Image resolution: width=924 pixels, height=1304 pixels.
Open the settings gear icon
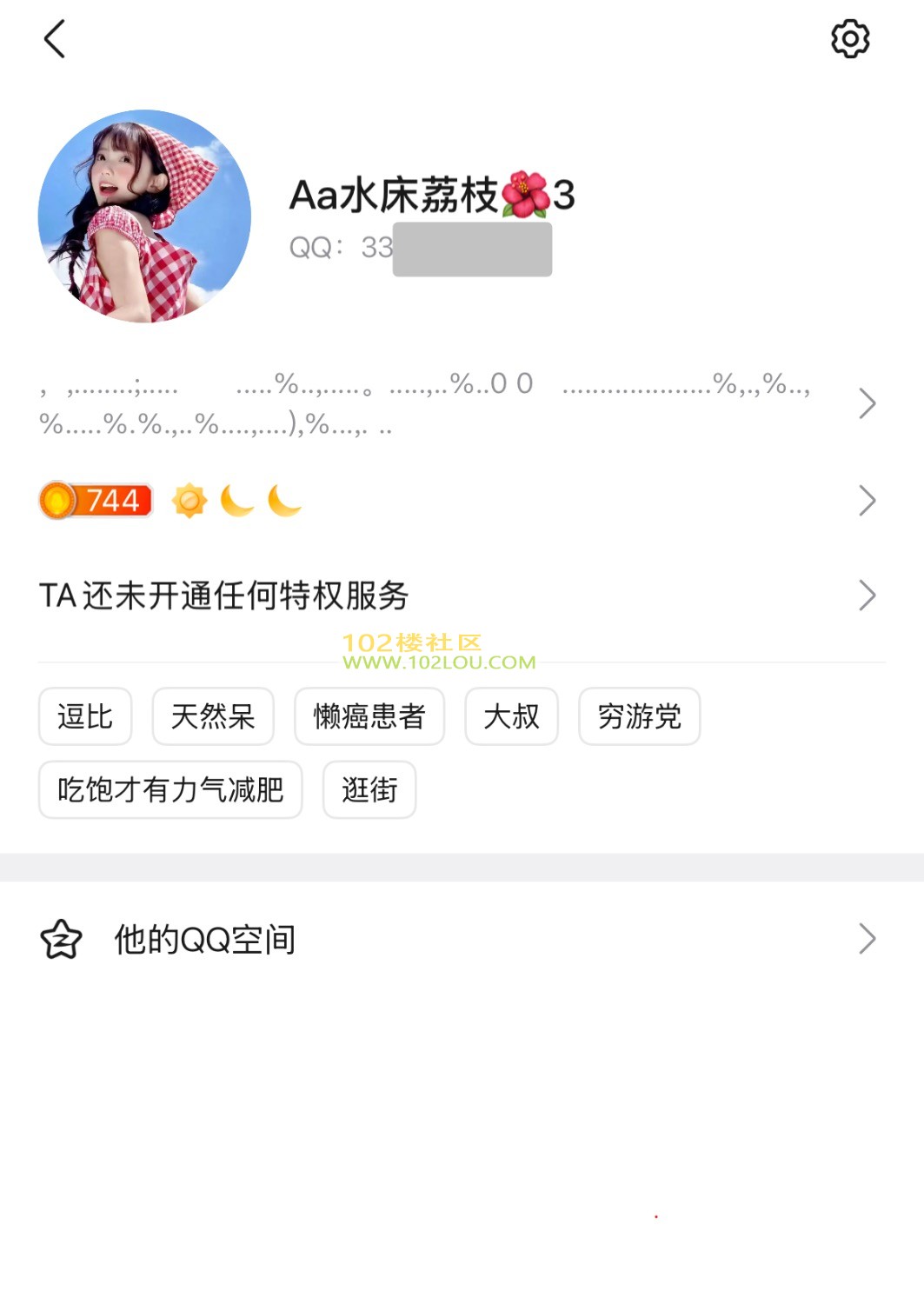[849, 39]
